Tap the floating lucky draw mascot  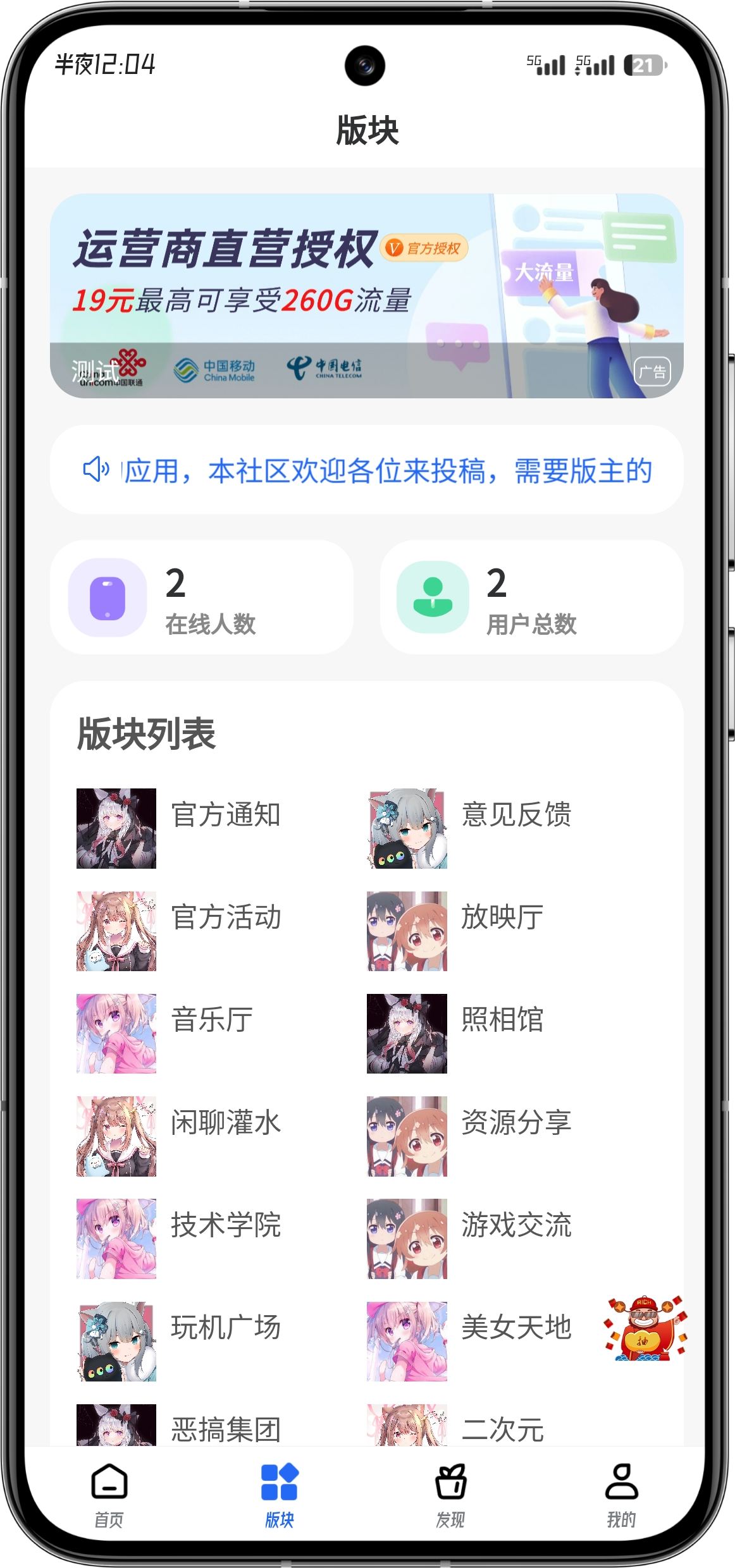click(645, 1328)
